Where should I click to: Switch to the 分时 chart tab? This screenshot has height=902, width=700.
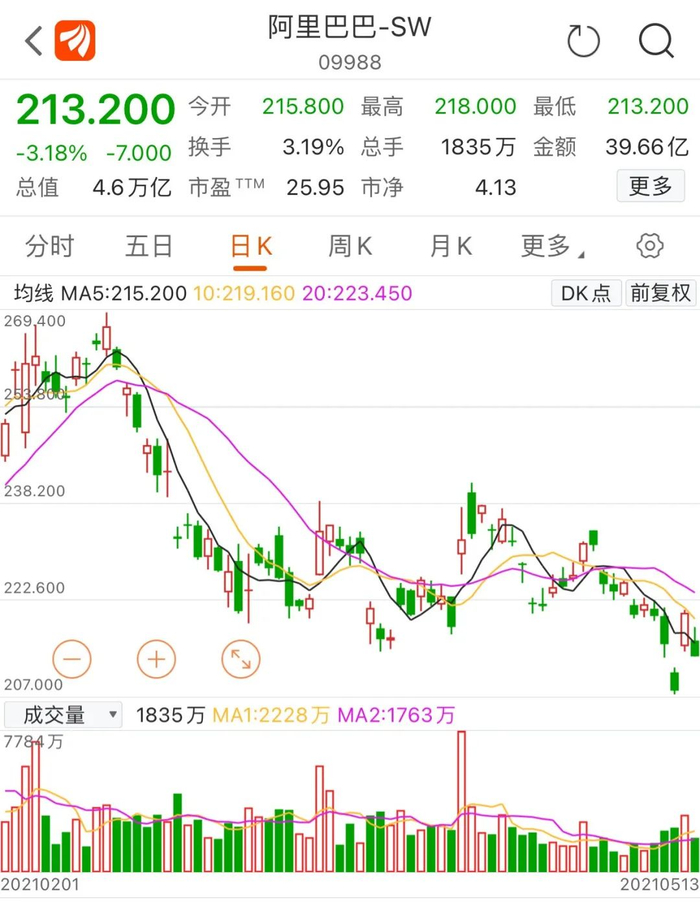[50, 246]
